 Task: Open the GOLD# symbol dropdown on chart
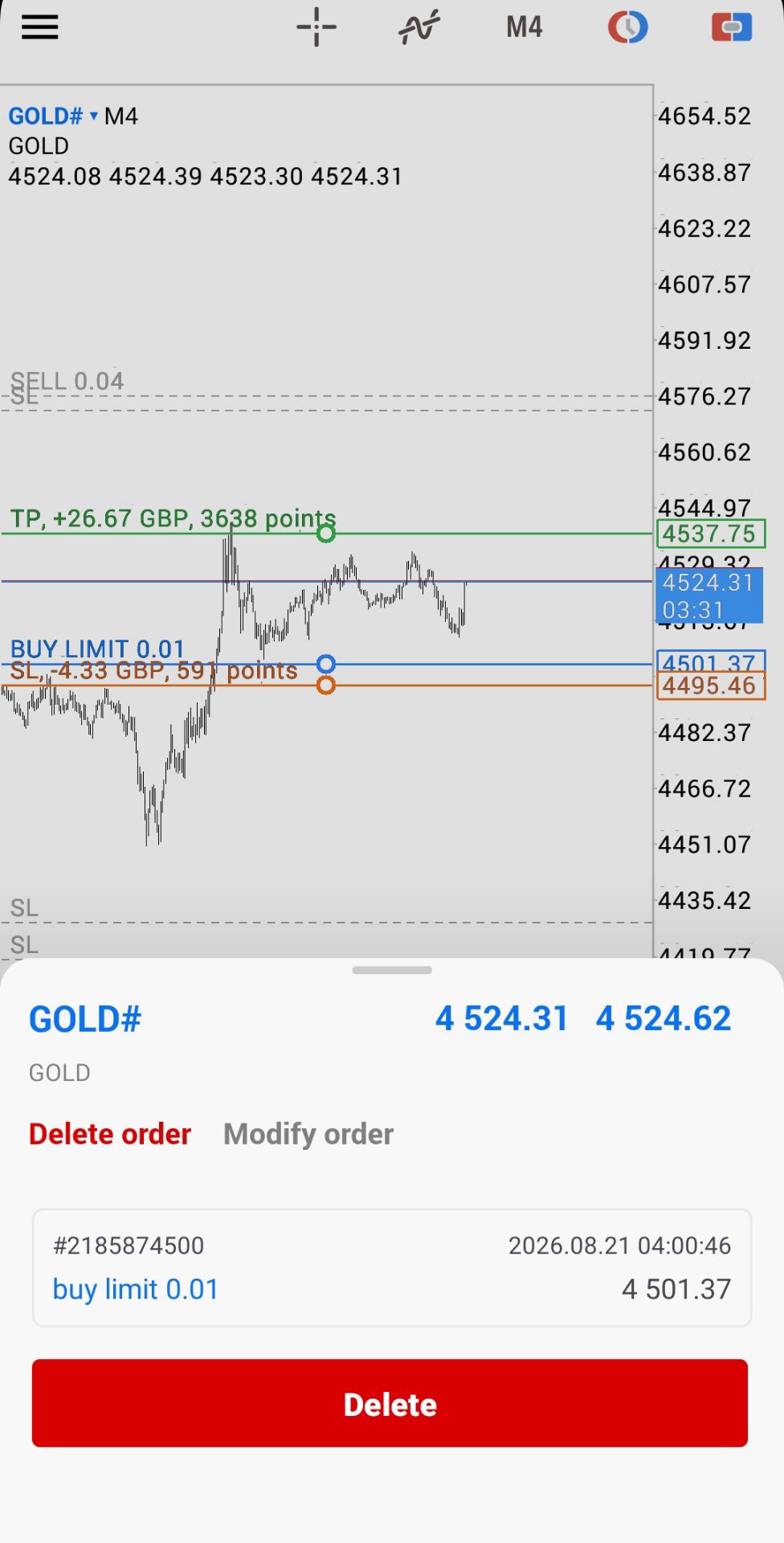[x=53, y=116]
